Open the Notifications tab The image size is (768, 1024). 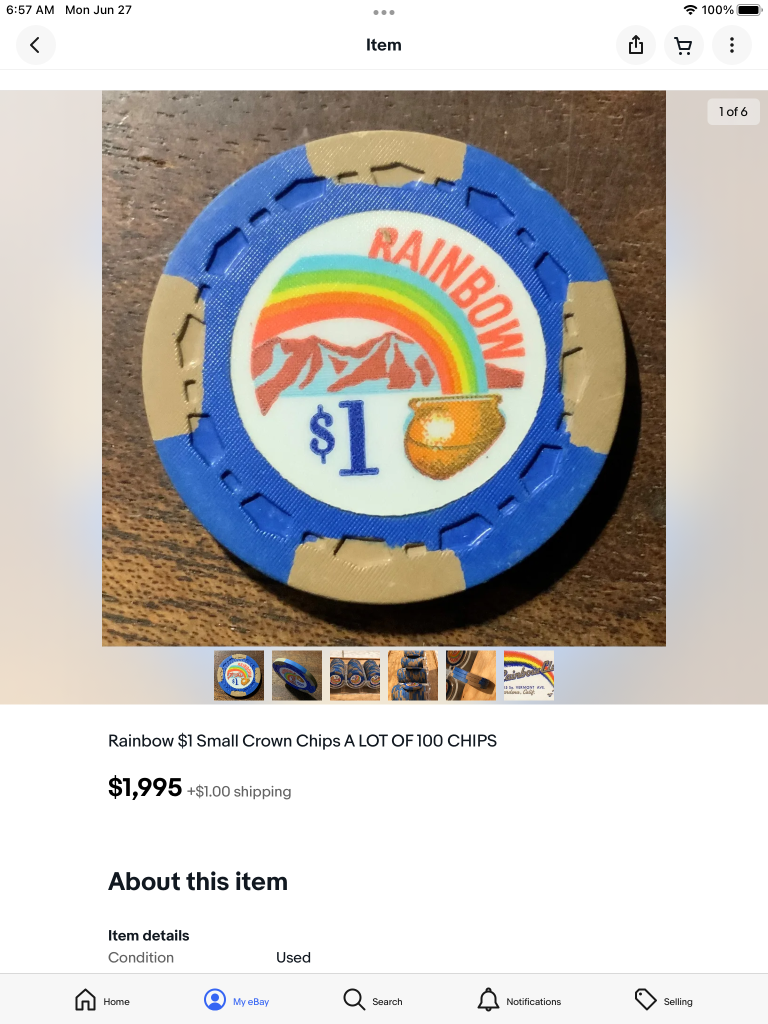(x=519, y=1000)
